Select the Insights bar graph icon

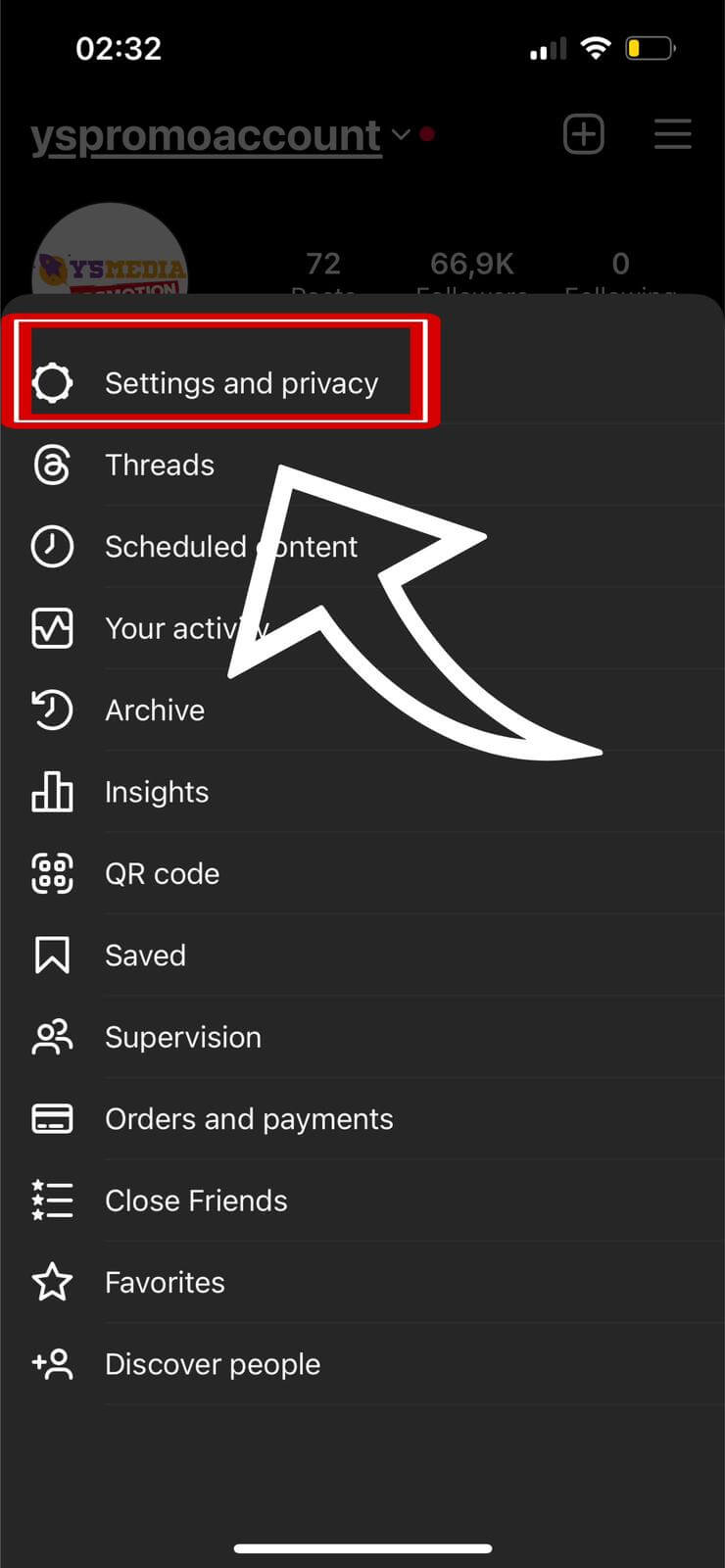pyautogui.click(x=51, y=792)
